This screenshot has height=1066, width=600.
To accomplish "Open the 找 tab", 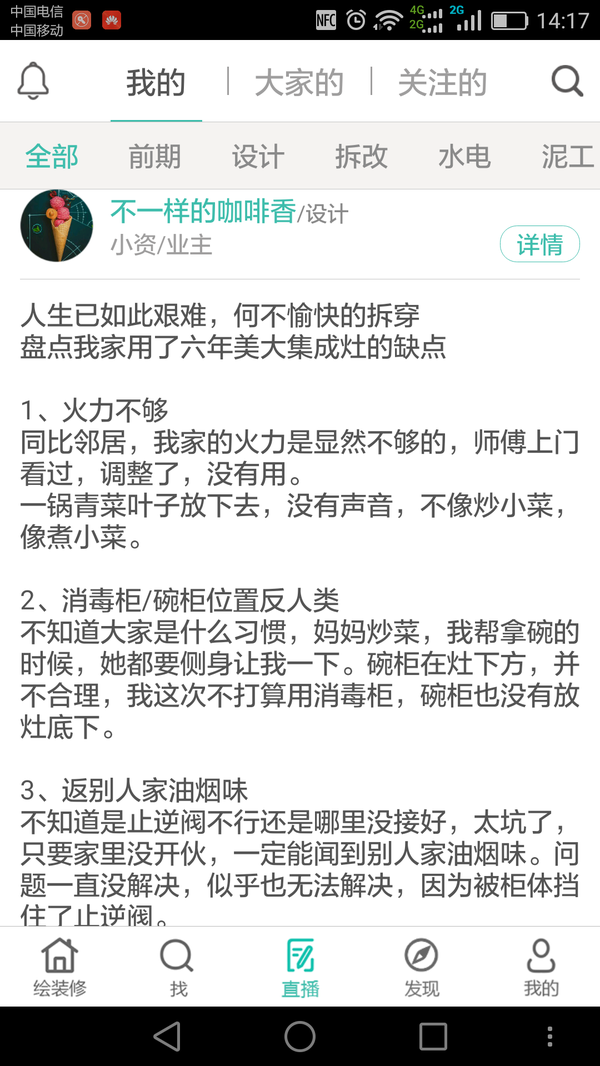I will click(178, 968).
